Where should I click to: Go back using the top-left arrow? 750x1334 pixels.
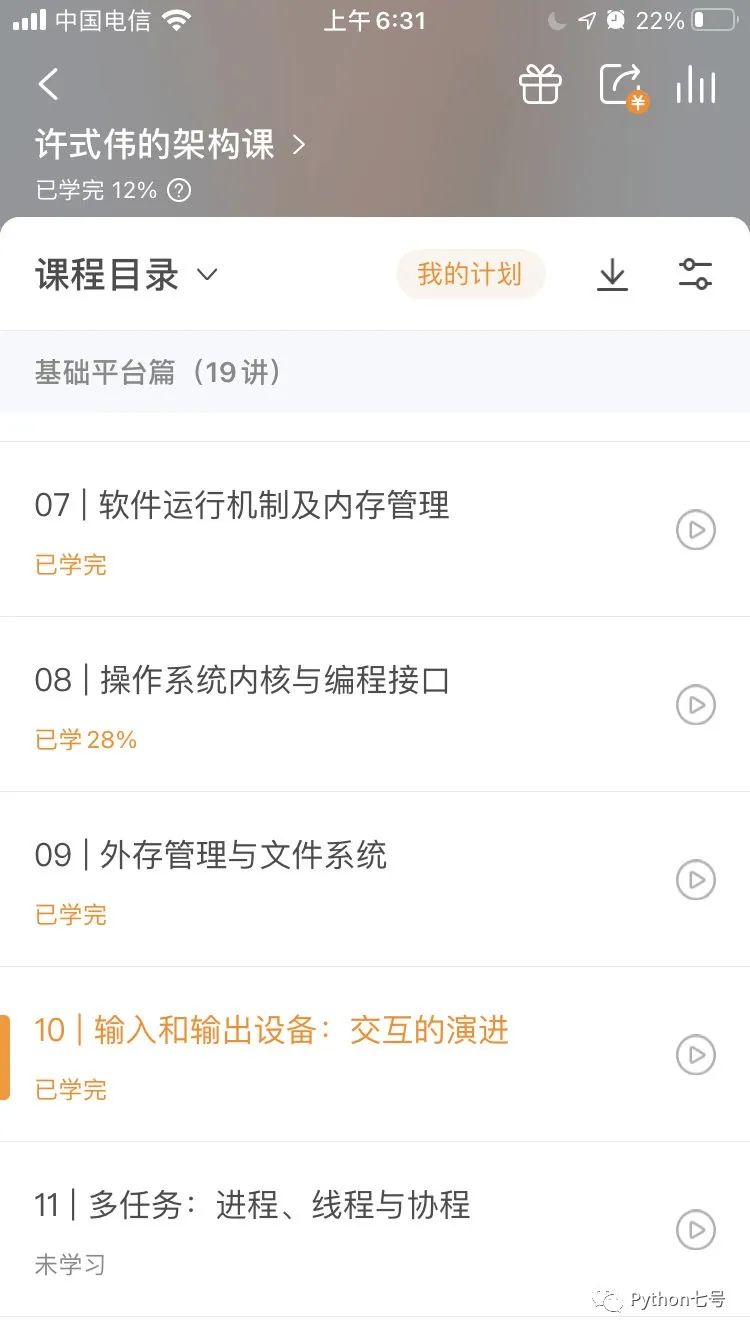(x=49, y=84)
